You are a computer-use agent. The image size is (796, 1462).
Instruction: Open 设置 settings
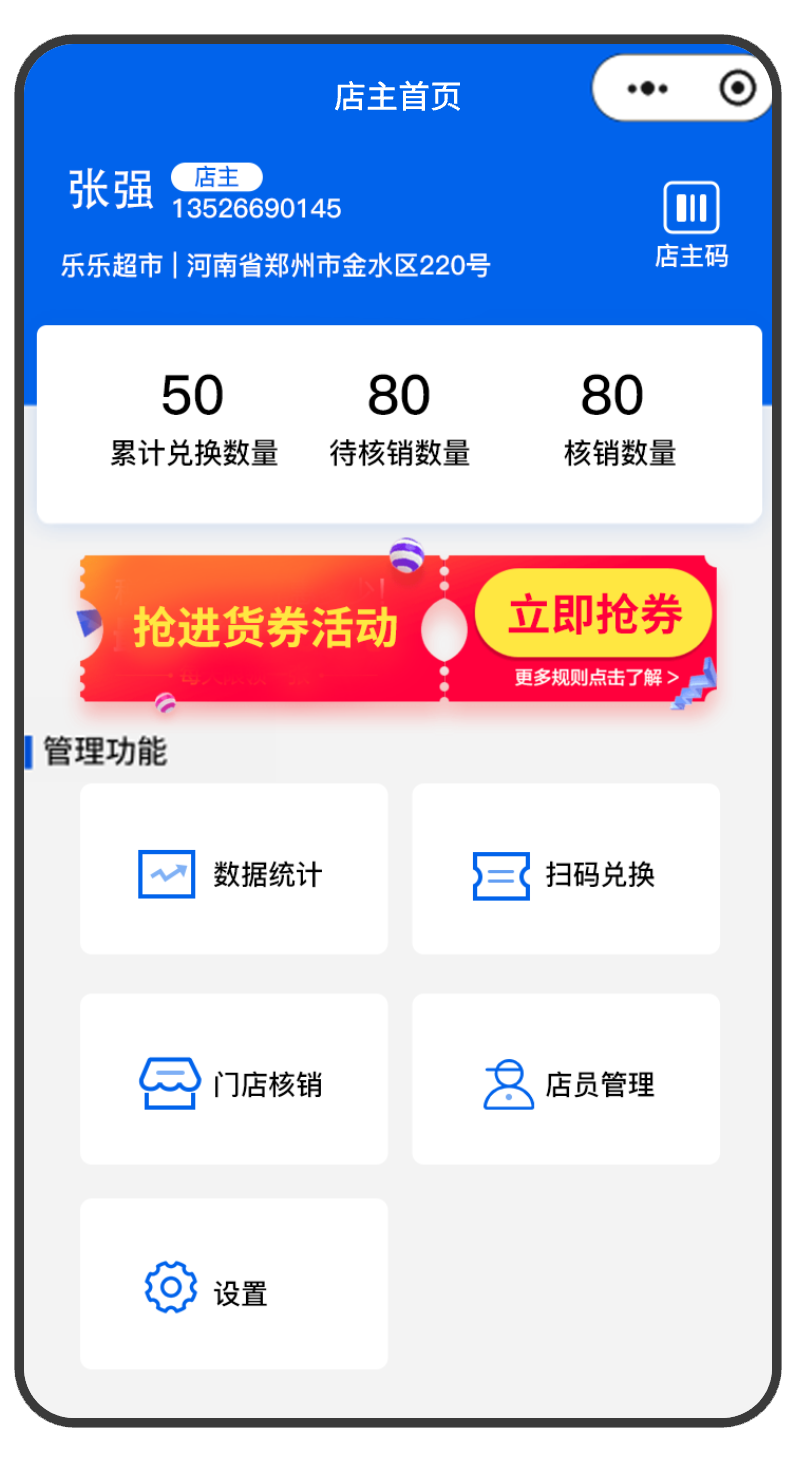[234, 1285]
